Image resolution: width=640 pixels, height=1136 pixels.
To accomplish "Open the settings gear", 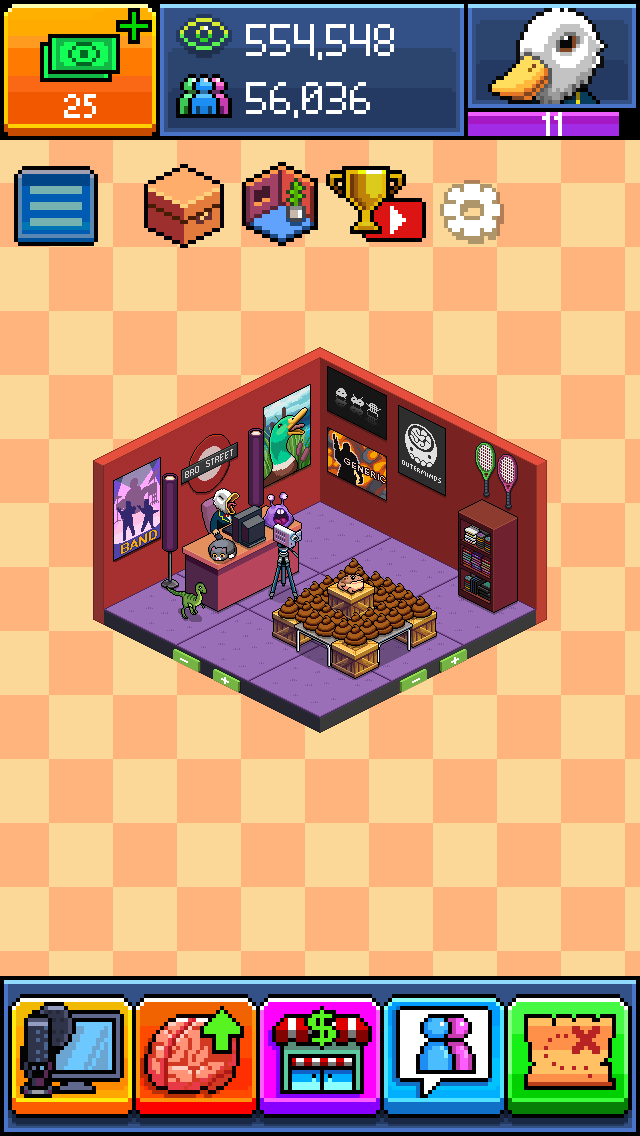I will point(472,210).
